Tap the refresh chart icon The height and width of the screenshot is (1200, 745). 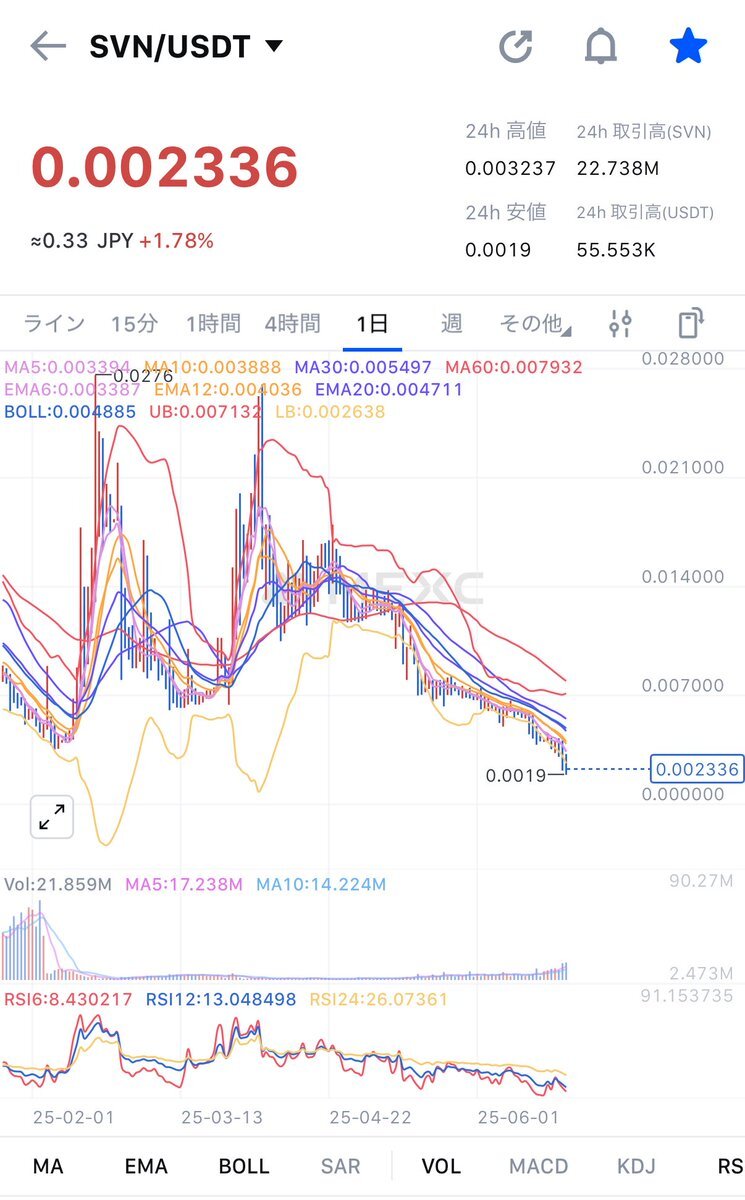coord(516,46)
